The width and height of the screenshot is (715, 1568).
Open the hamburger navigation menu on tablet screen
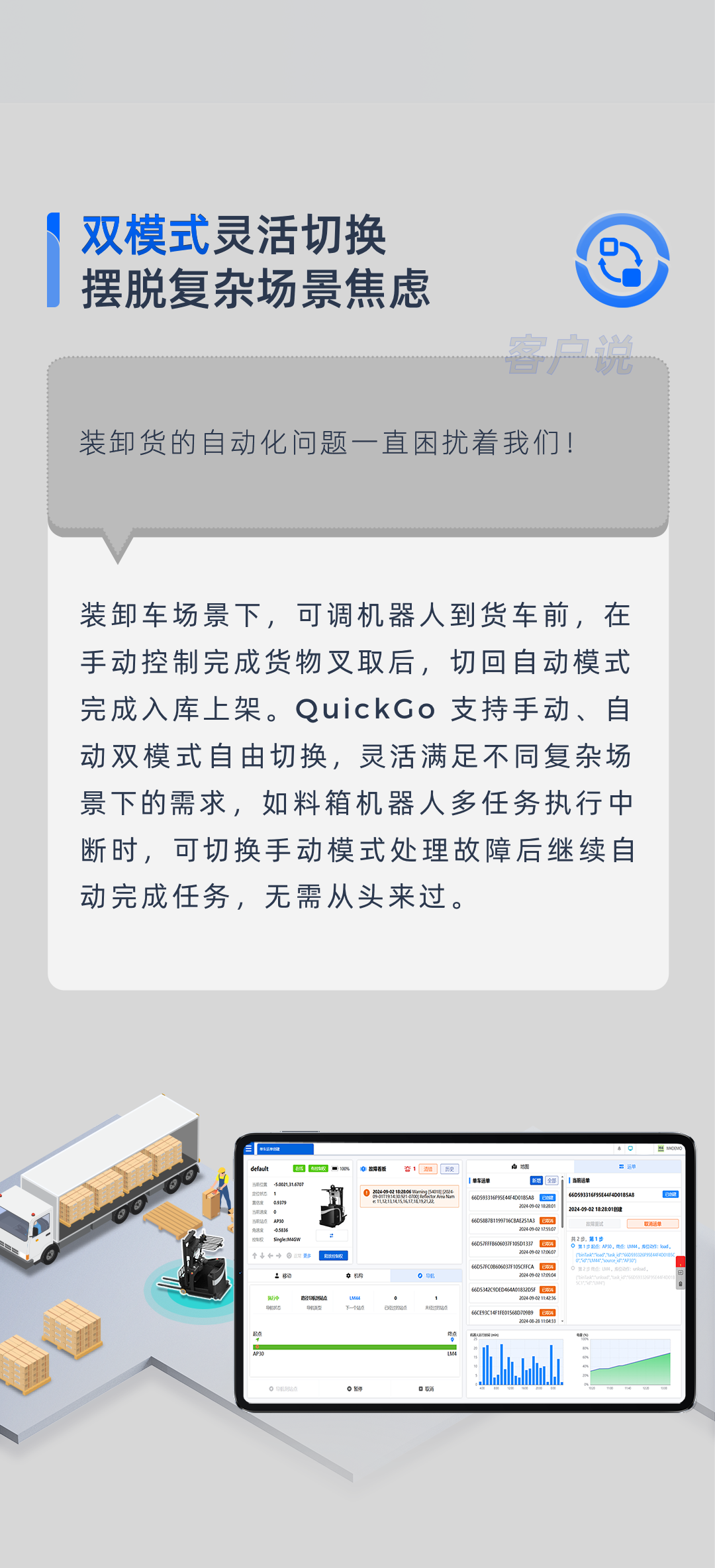coord(248,1148)
